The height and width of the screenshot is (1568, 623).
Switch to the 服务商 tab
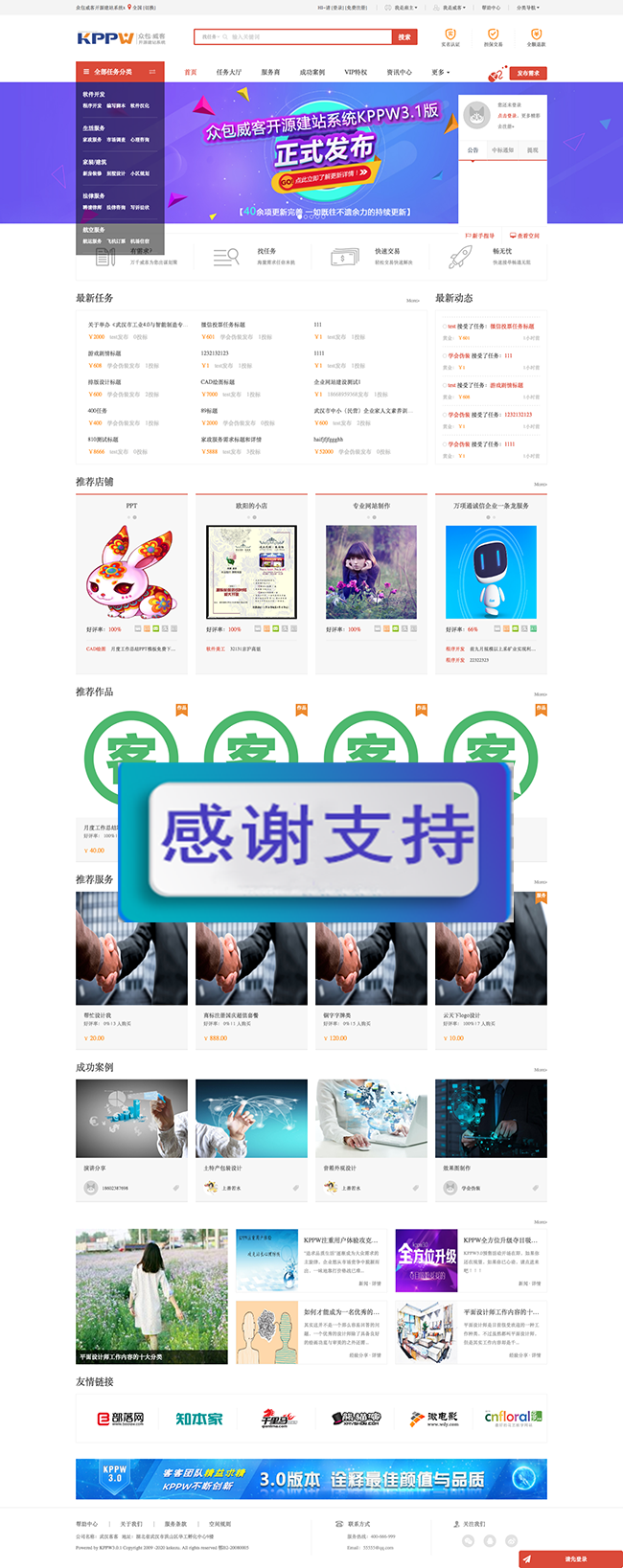270,72
